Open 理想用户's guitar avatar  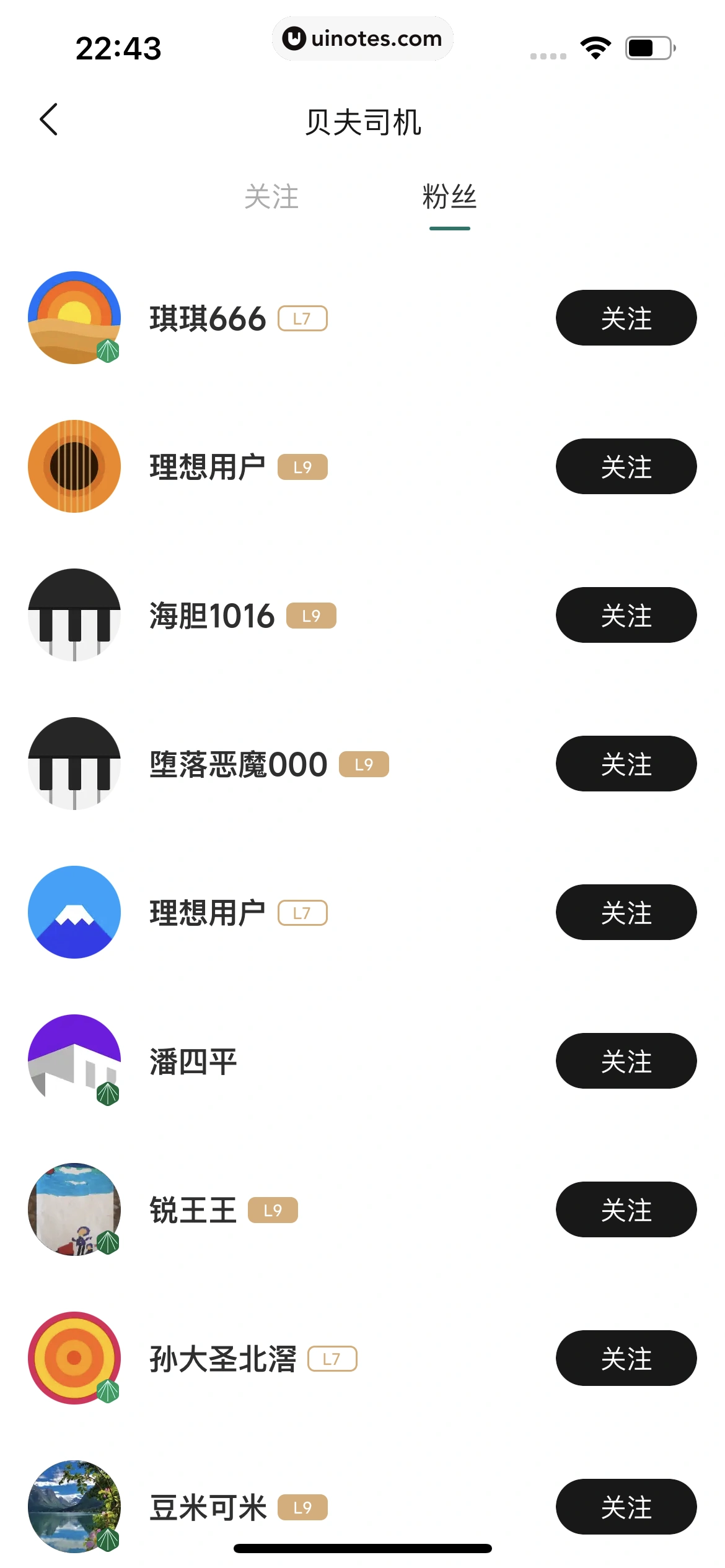[x=73, y=466]
